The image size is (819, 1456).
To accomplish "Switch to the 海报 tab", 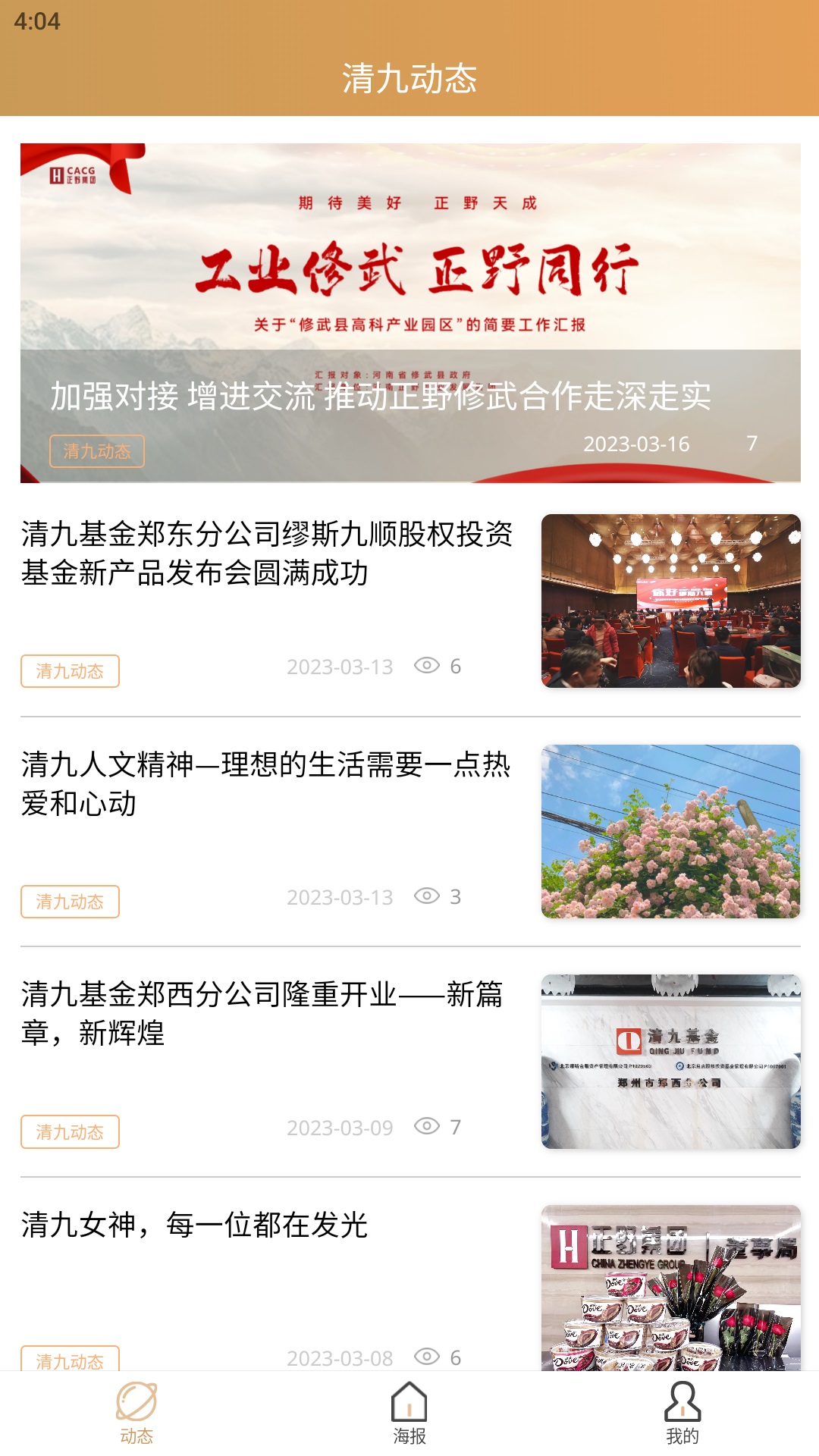I will coord(409,1413).
